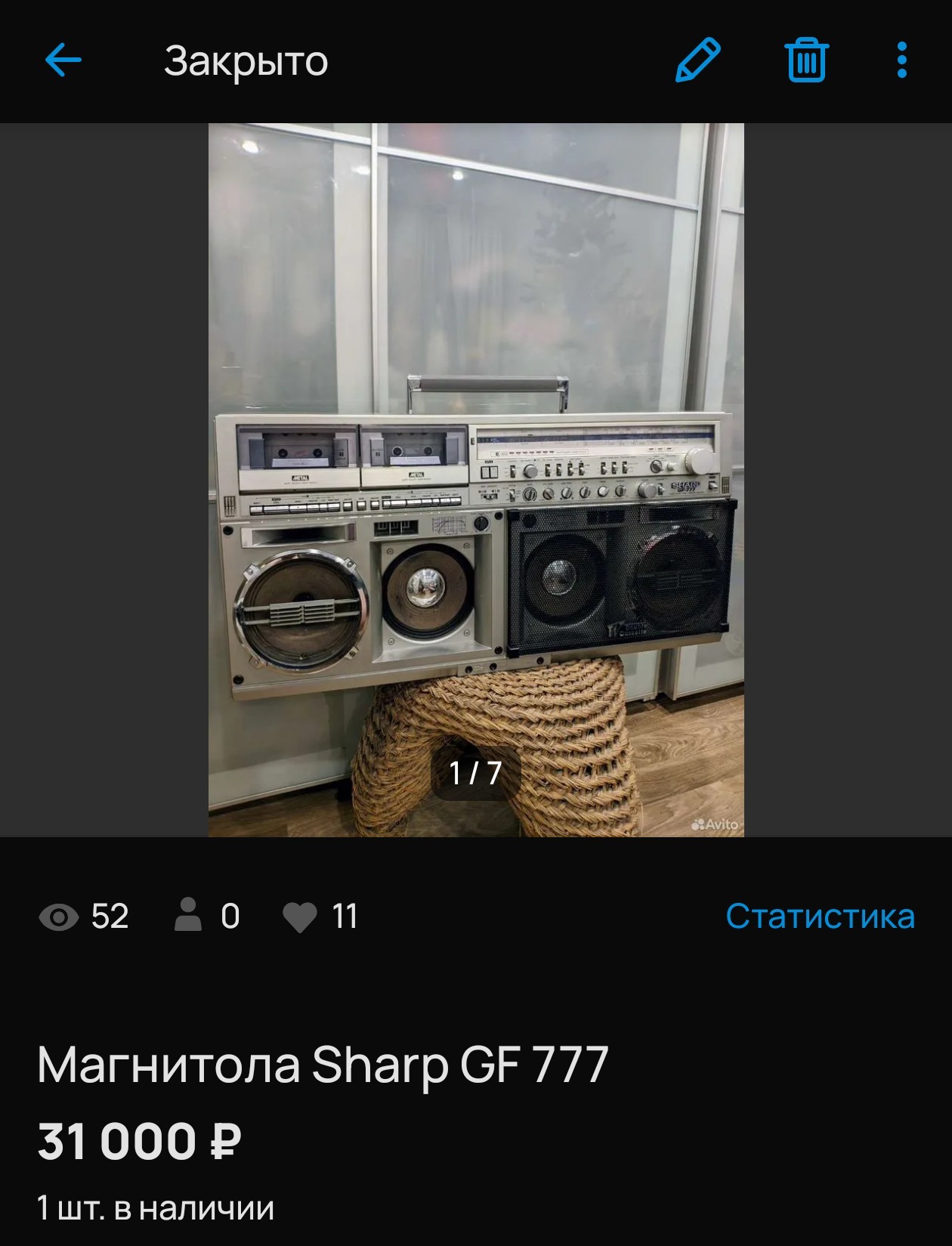The width and height of the screenshot is (952, 1246).
Task: Open the Sharp GF 777 photo
Action: (x=476, y=479)
